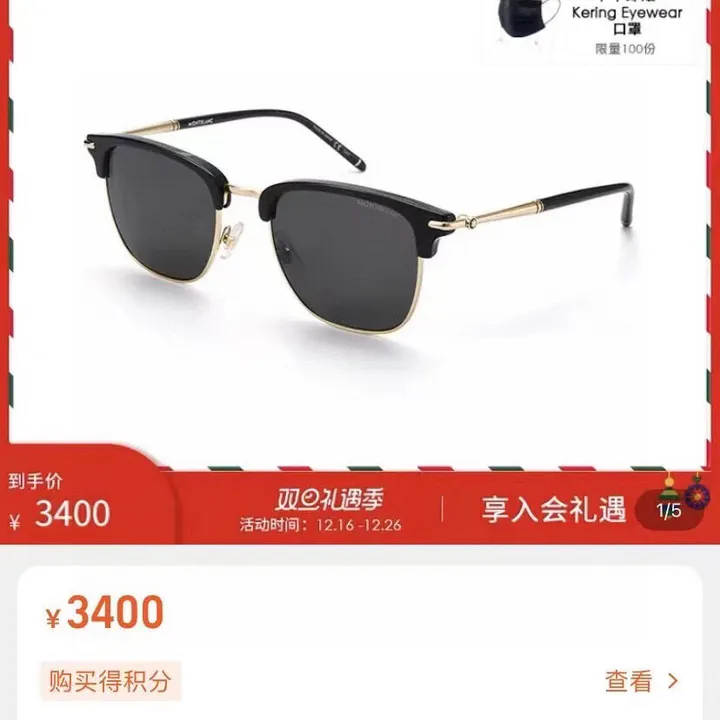Open the 查看 link for purchase points
The width and height of the screenshot is (720, 720).
pos(641,681)
